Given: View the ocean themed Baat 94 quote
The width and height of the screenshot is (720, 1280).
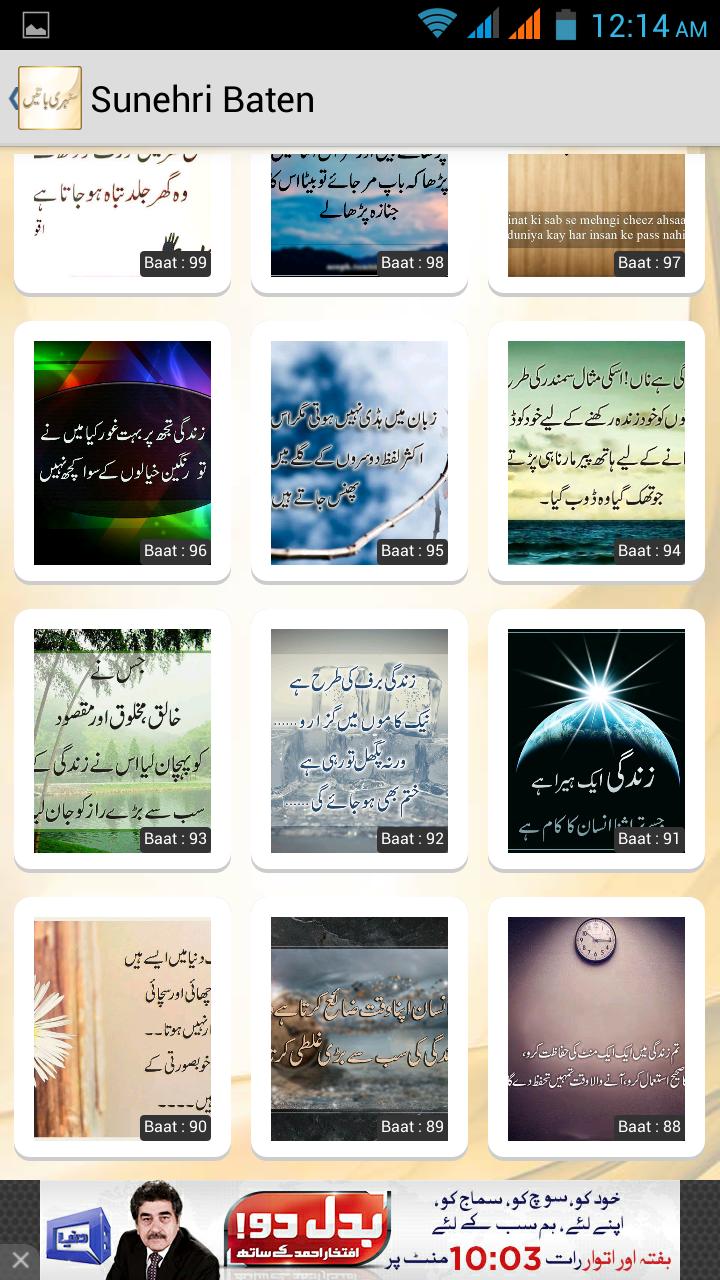Looking at the screenshot, I should 596,452.
